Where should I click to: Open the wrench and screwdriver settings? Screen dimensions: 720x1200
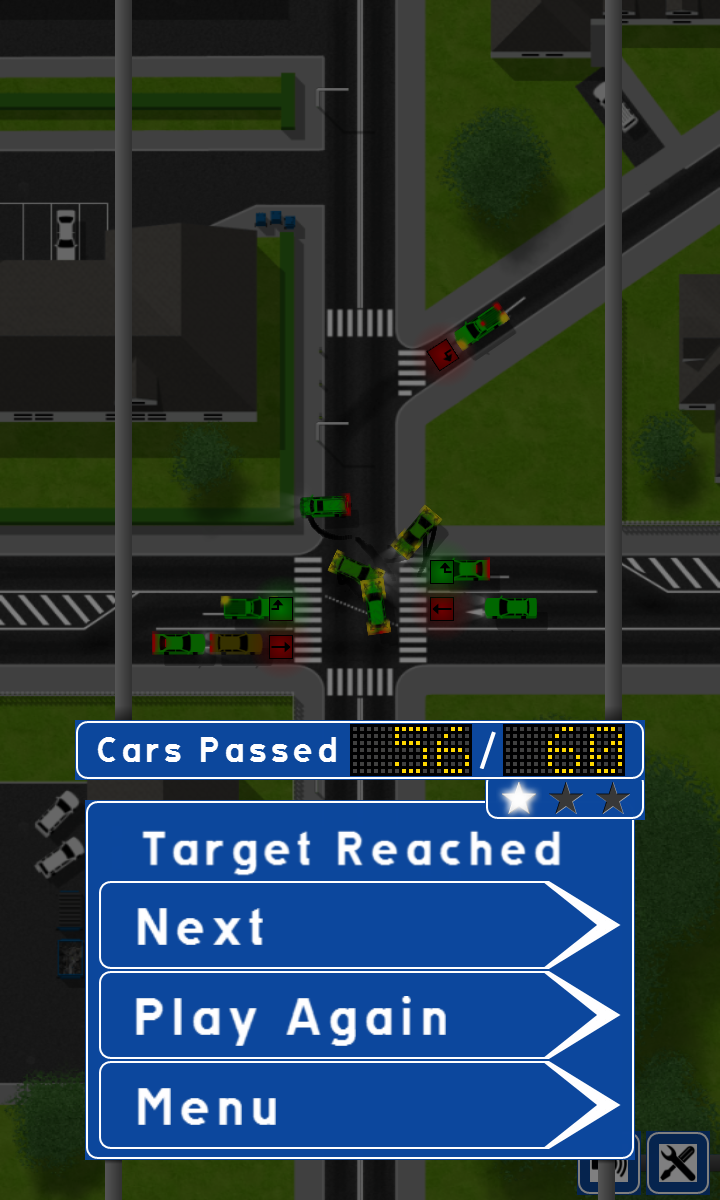point(678,1163)
